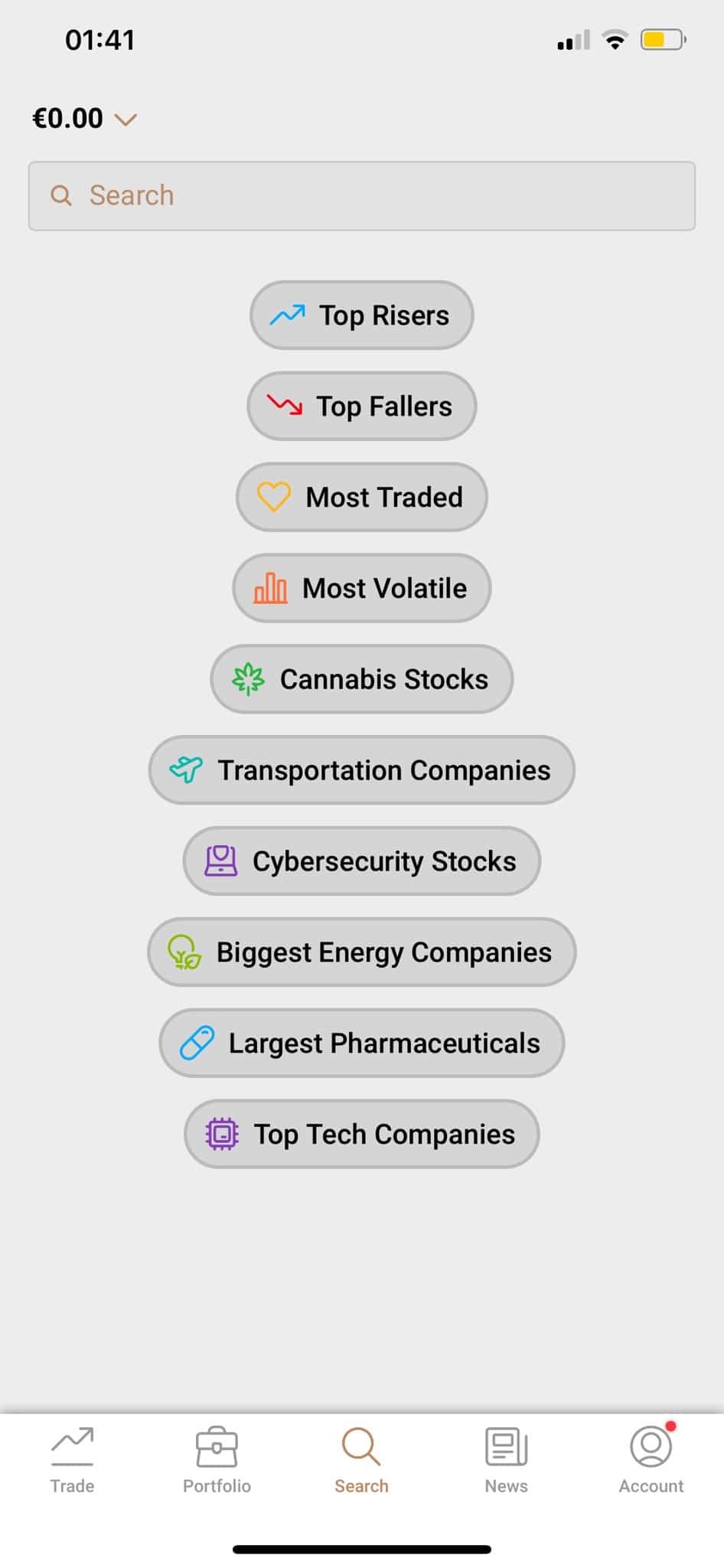Switch to the Trade tab
724x1568 pixels.
coord(72,1461)
